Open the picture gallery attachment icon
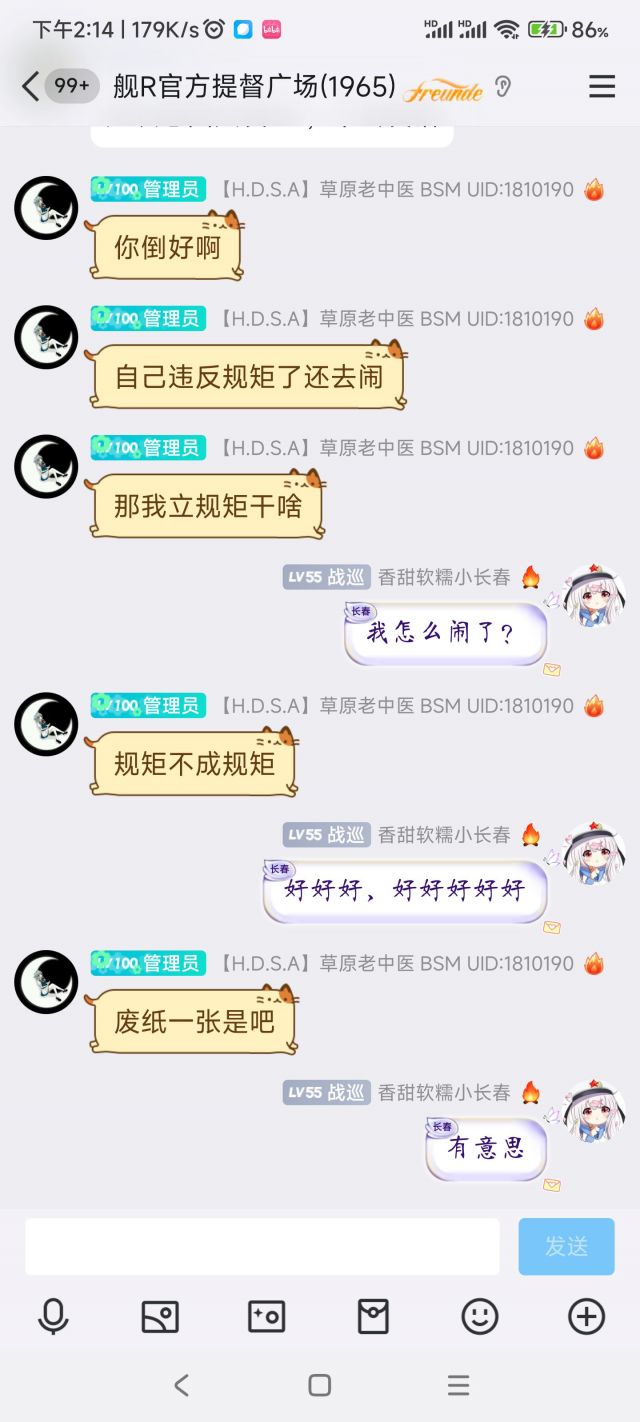Screen dimensions: 640x1422 [x=160, y=1317]
